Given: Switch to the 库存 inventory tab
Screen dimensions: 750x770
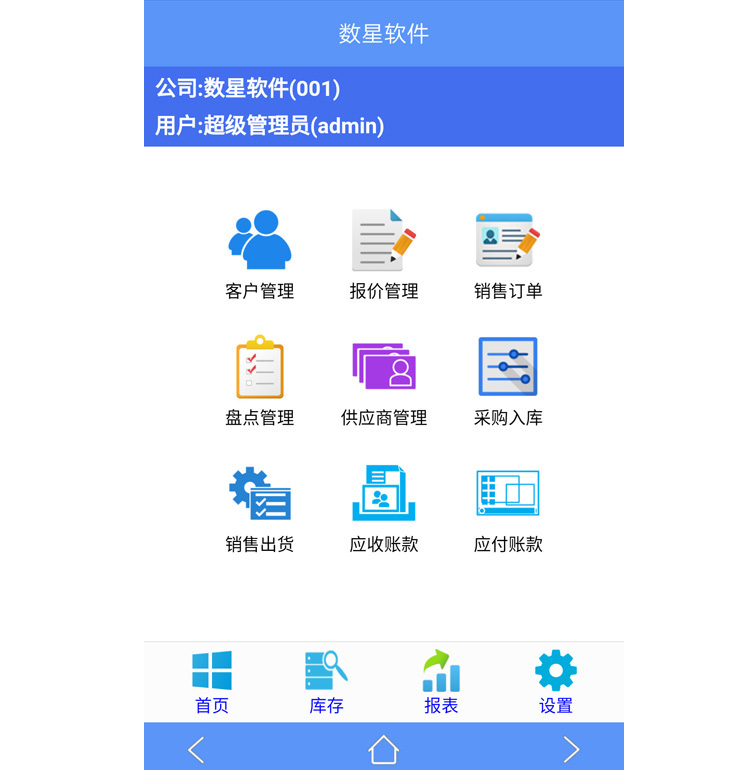Looking at the screenshot, I should (x=327, y=682).
